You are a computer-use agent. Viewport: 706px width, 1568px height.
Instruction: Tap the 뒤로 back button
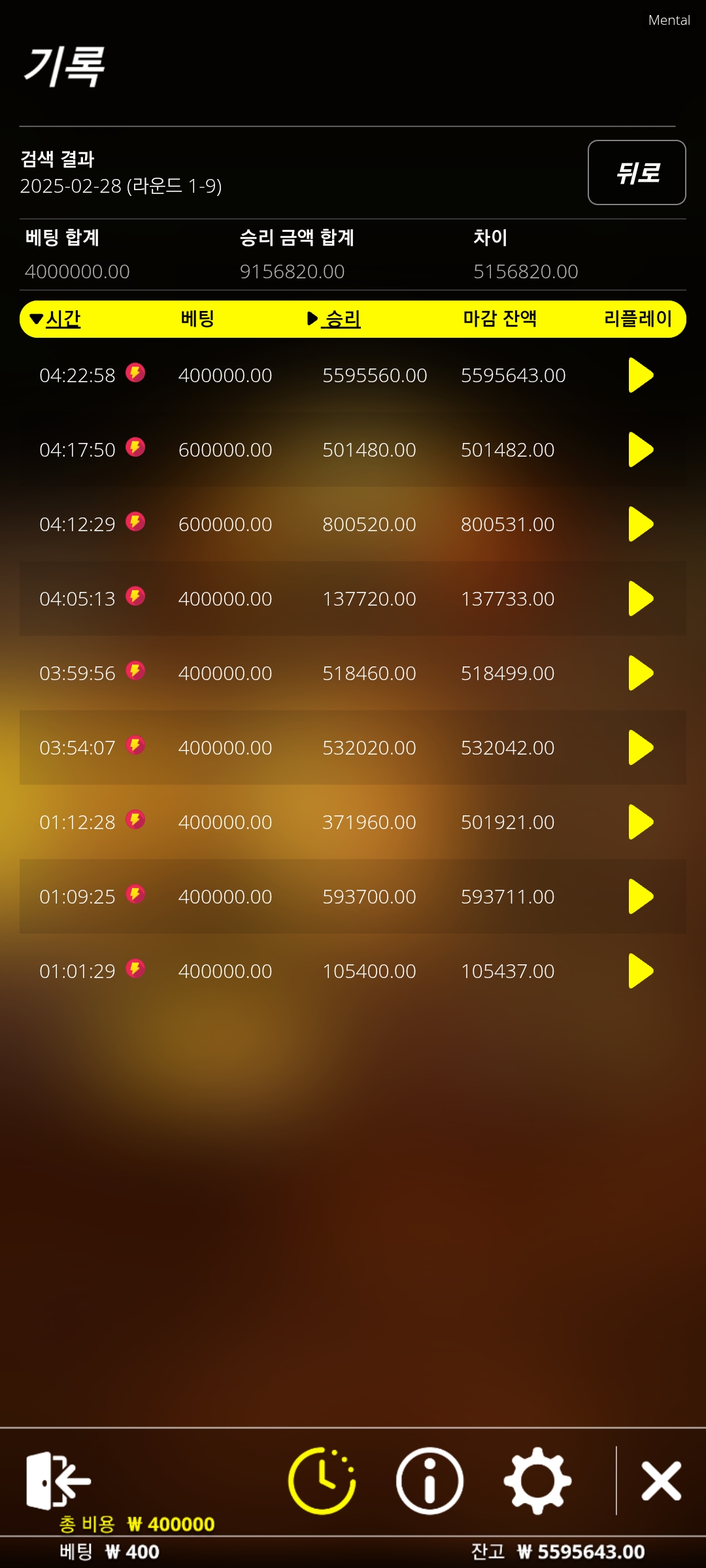tap(637, 172)
